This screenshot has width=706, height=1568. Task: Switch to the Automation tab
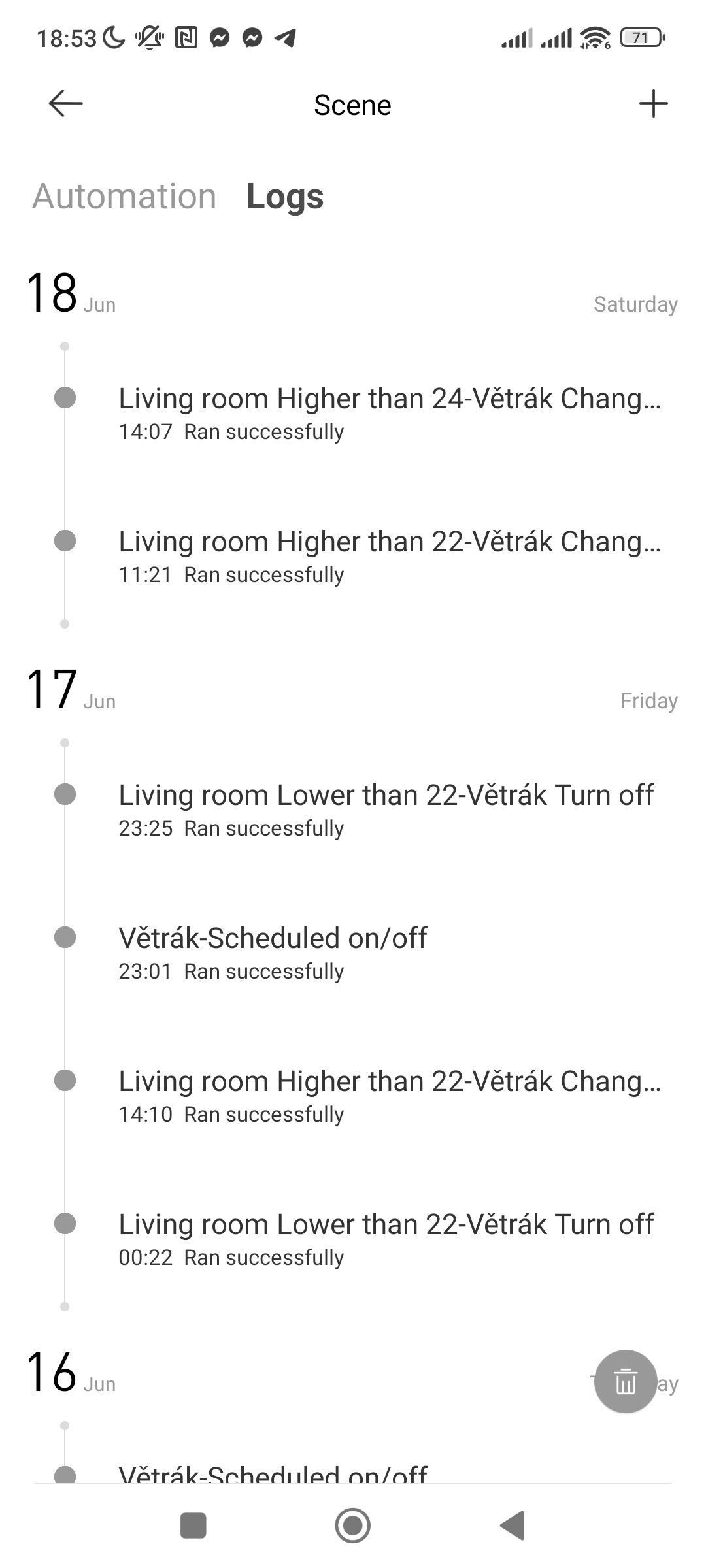[124, 196]
